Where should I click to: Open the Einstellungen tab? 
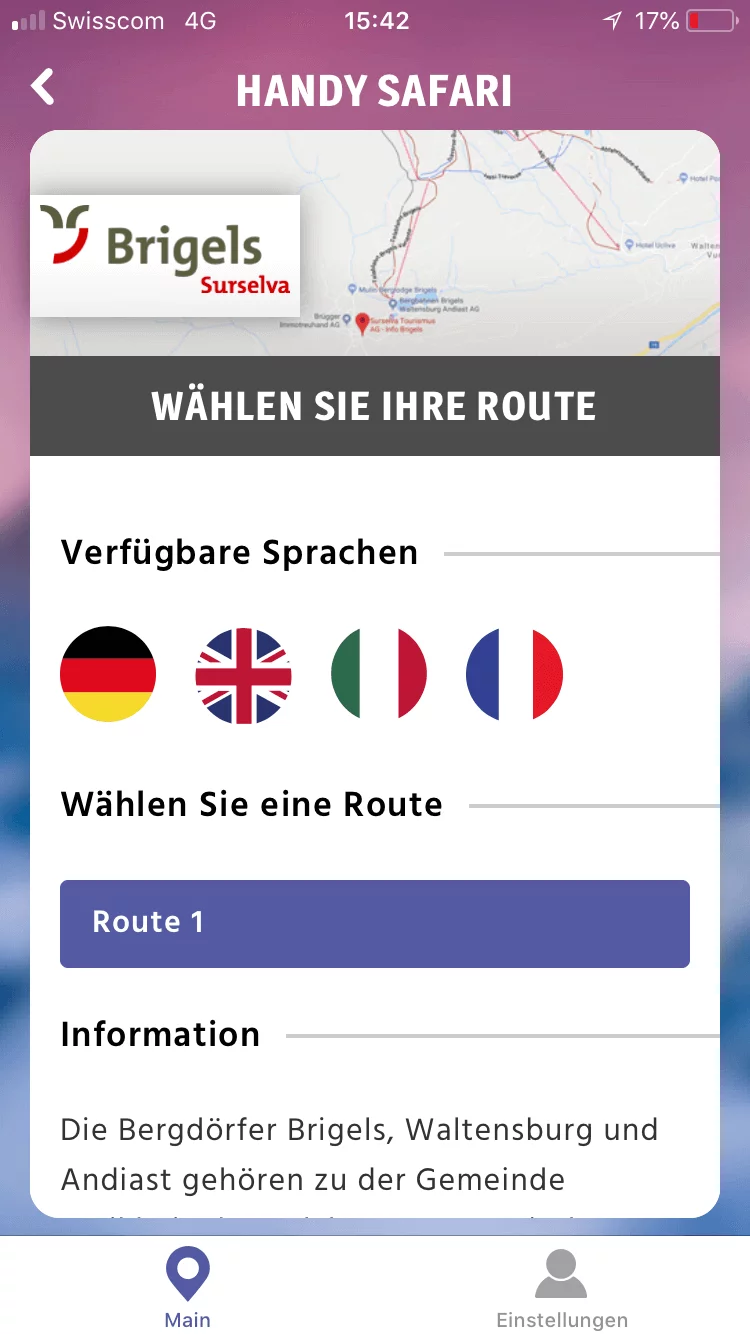[x=562, y=1289]
